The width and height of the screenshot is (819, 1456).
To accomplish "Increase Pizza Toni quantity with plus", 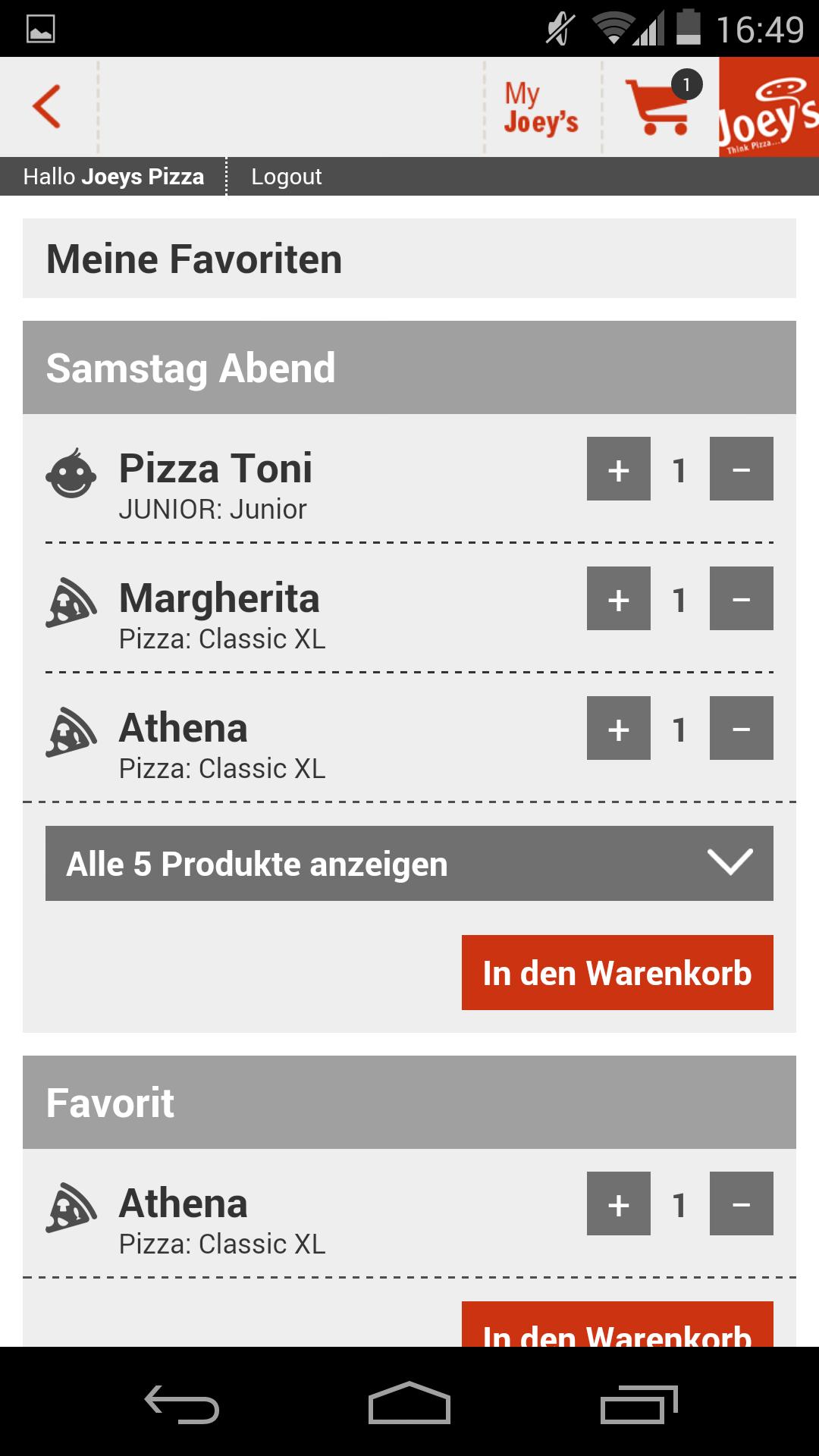I will click(618, 470).
